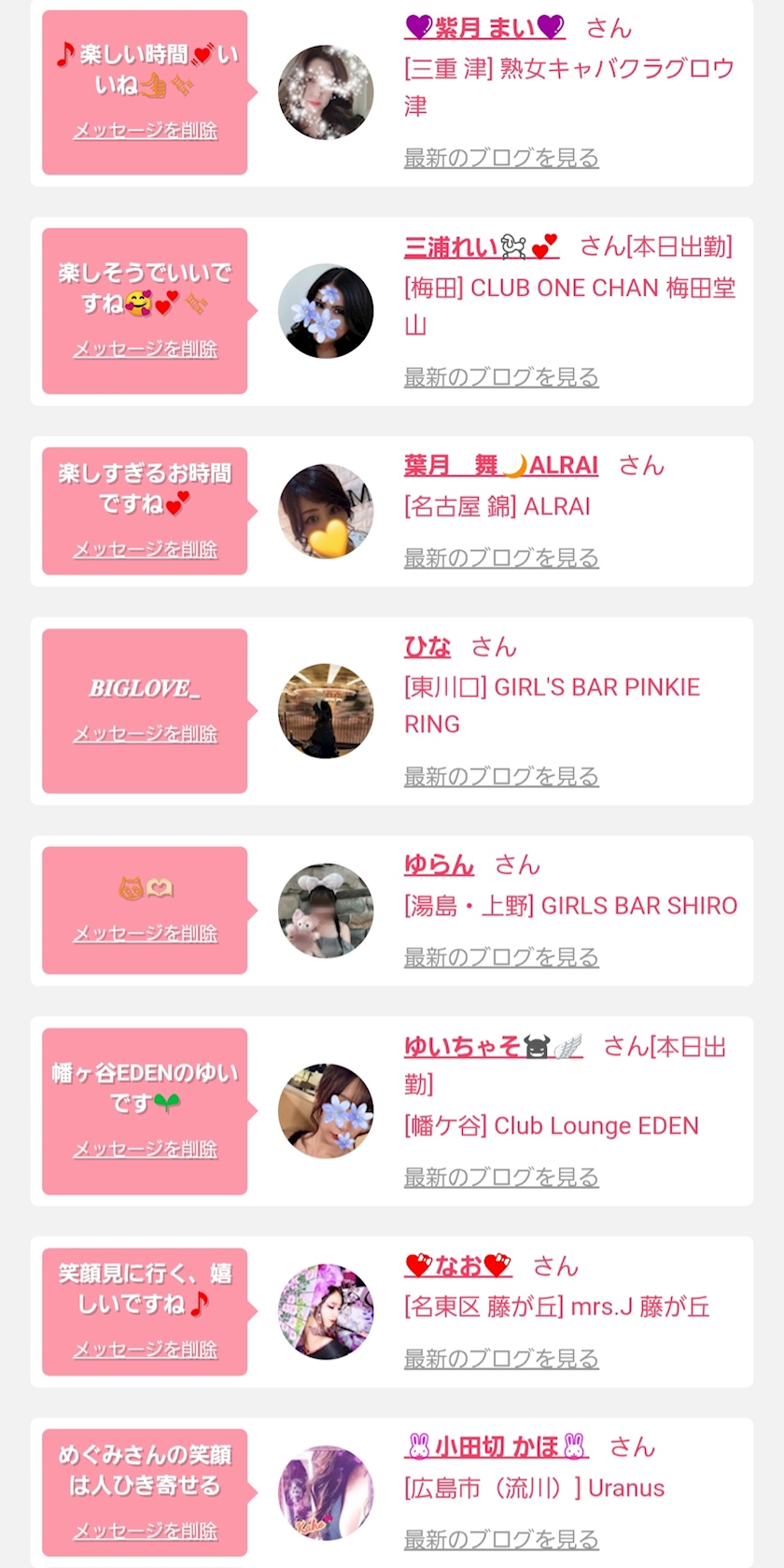Image resolution: width=784 pixels, height=1568 pixels.
Task: Delete the 楽しすぎるお時間ですね message
Action: pyautogui.click(x=145, y=549)
